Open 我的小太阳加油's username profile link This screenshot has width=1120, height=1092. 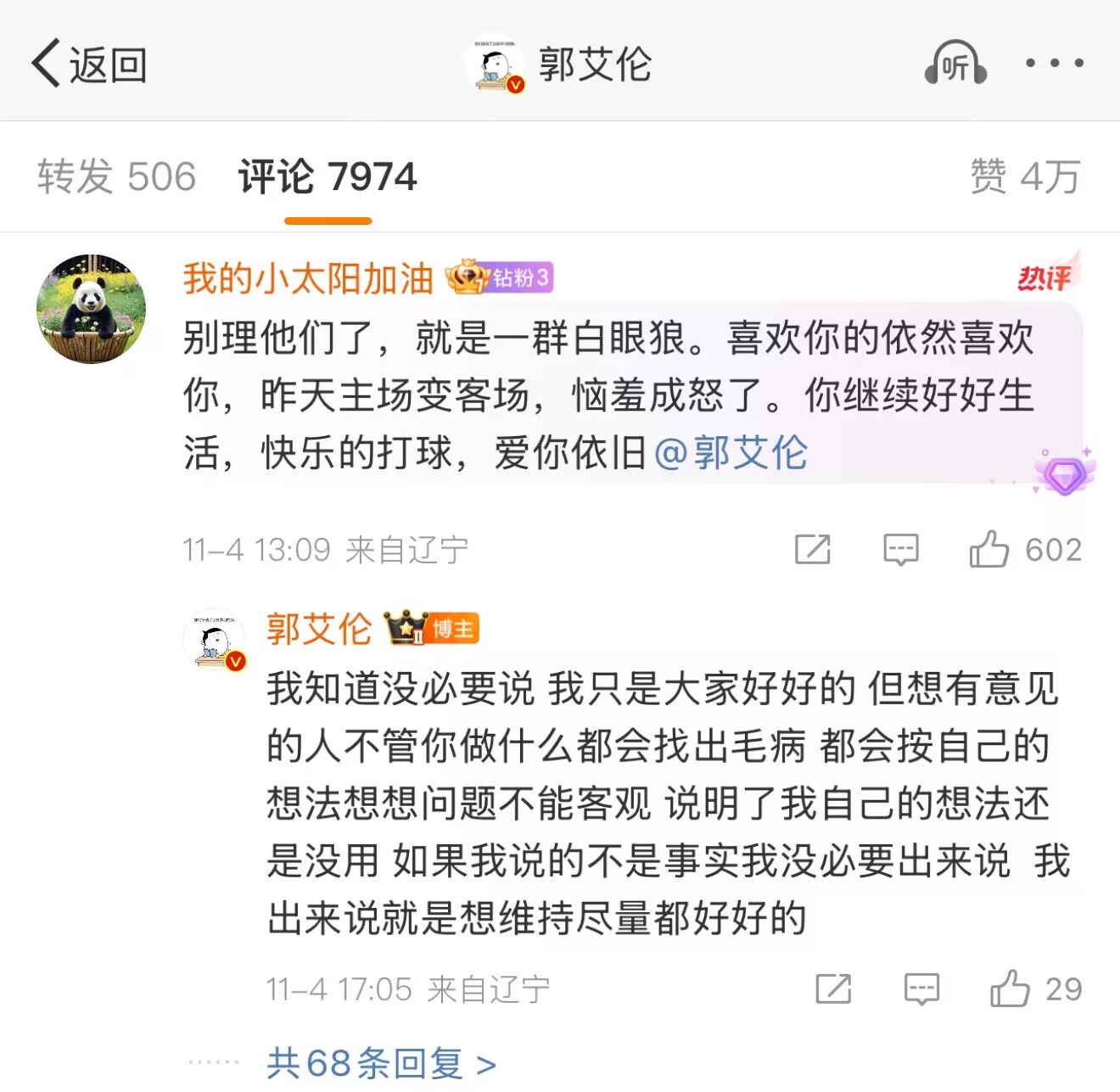point(308,278)
